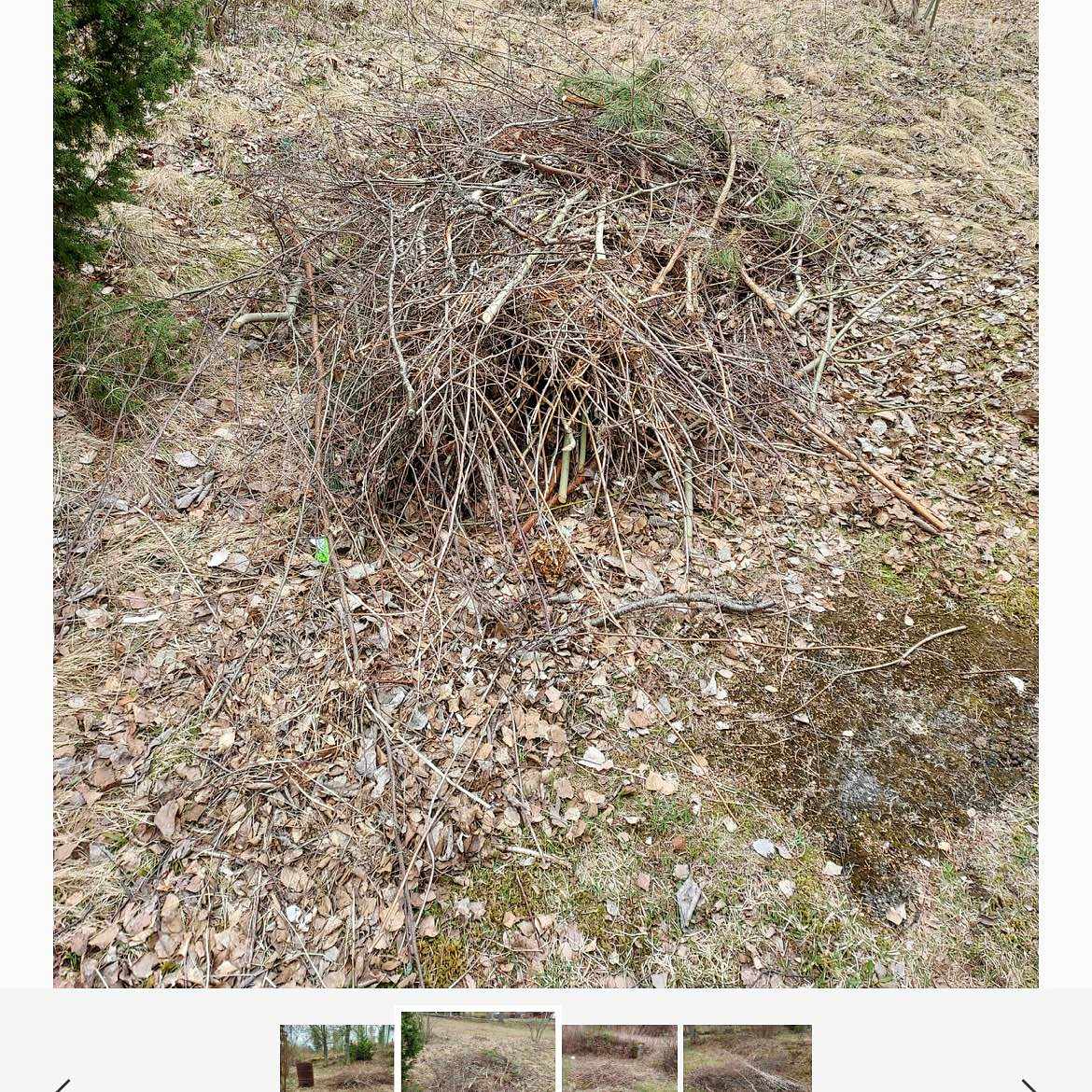The image size is (1092, 1092).
Task: Open the fourth thumbnail photo
Action: pyautogui.click(x=747, y=1057)
